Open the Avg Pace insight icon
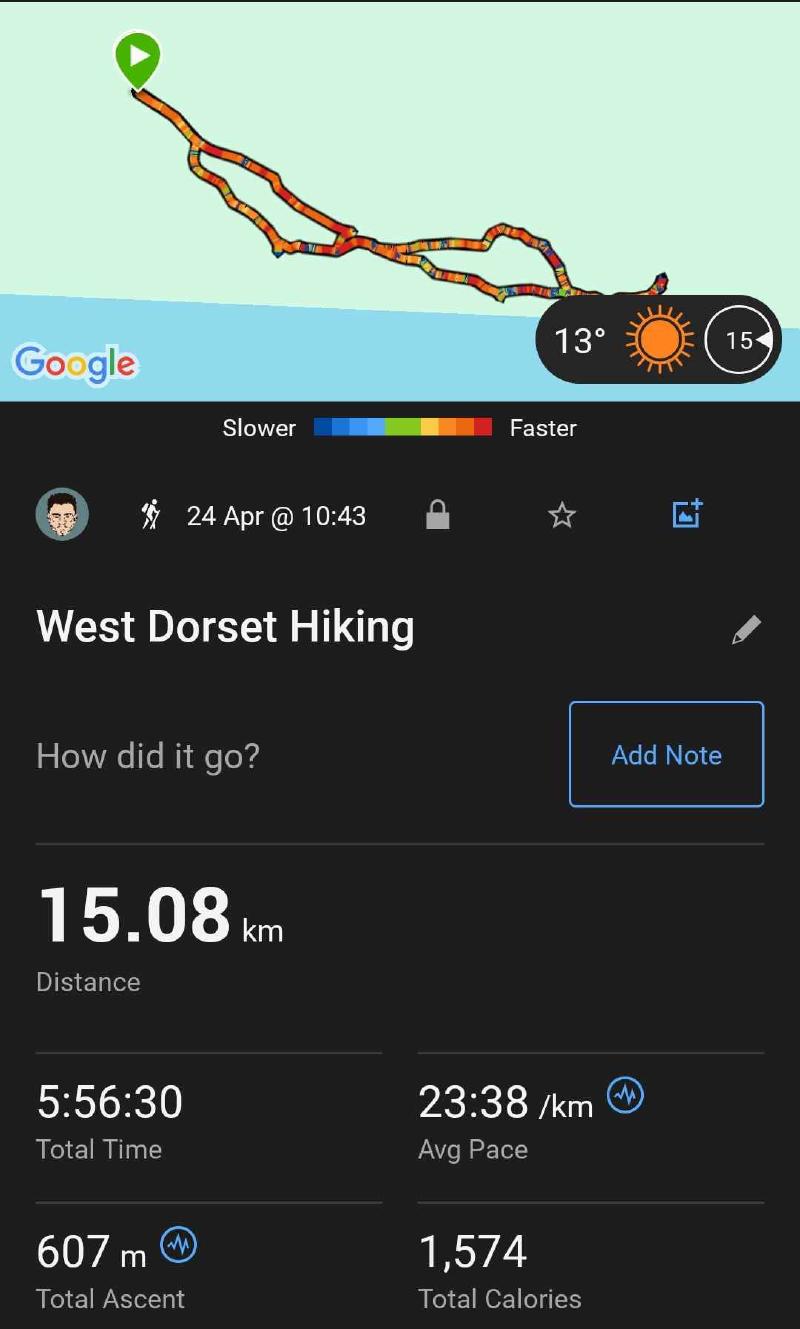The width and height of the screenshot is (800, 1329). tap(626, 1096)
